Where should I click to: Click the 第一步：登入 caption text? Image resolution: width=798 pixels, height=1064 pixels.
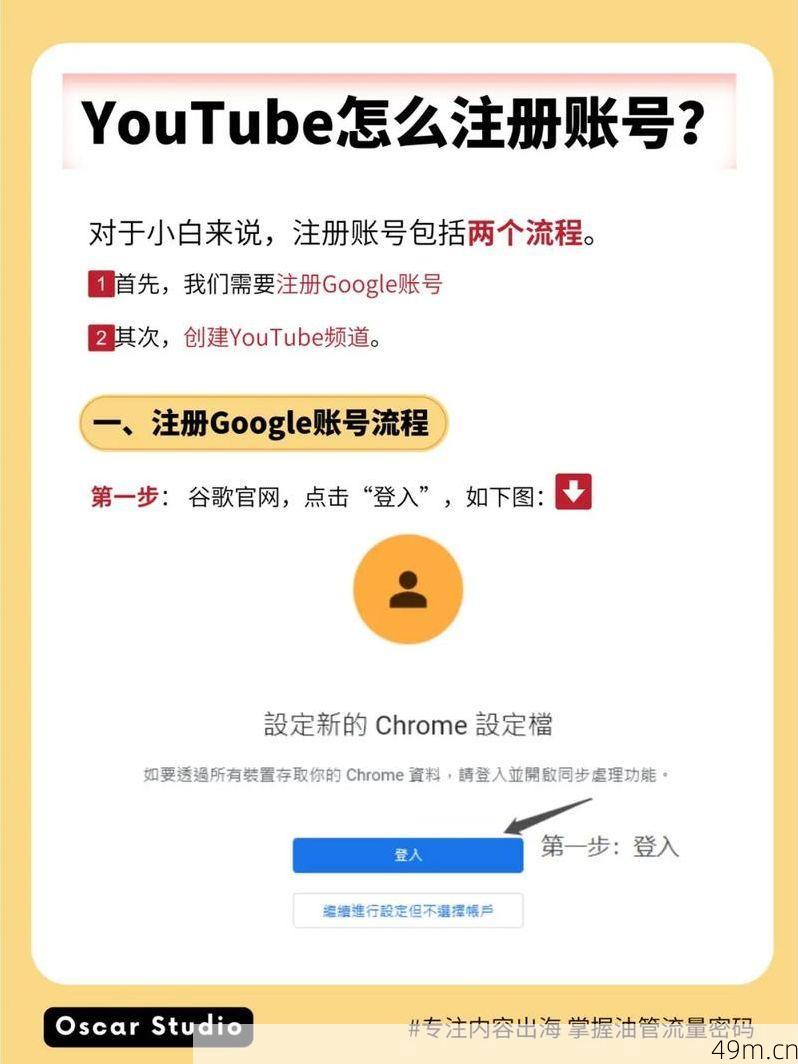[x=612, y=846]
